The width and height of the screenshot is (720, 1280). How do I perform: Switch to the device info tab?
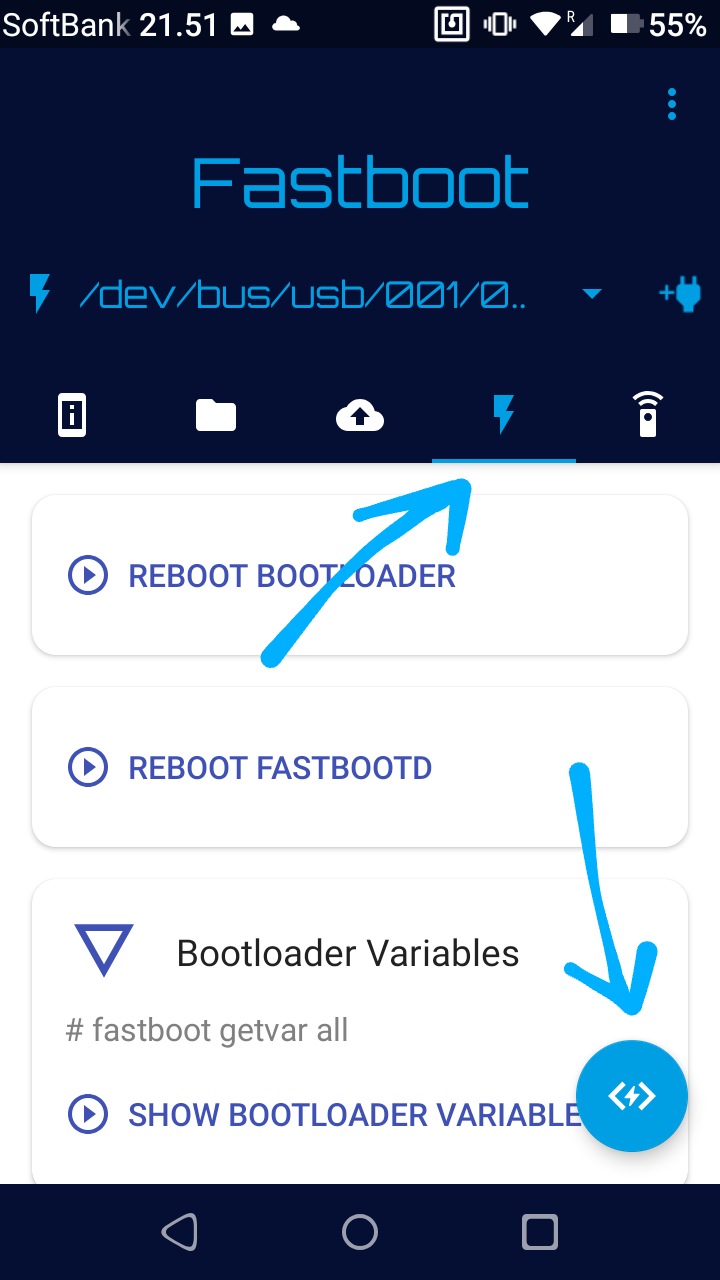coord(72,415)
